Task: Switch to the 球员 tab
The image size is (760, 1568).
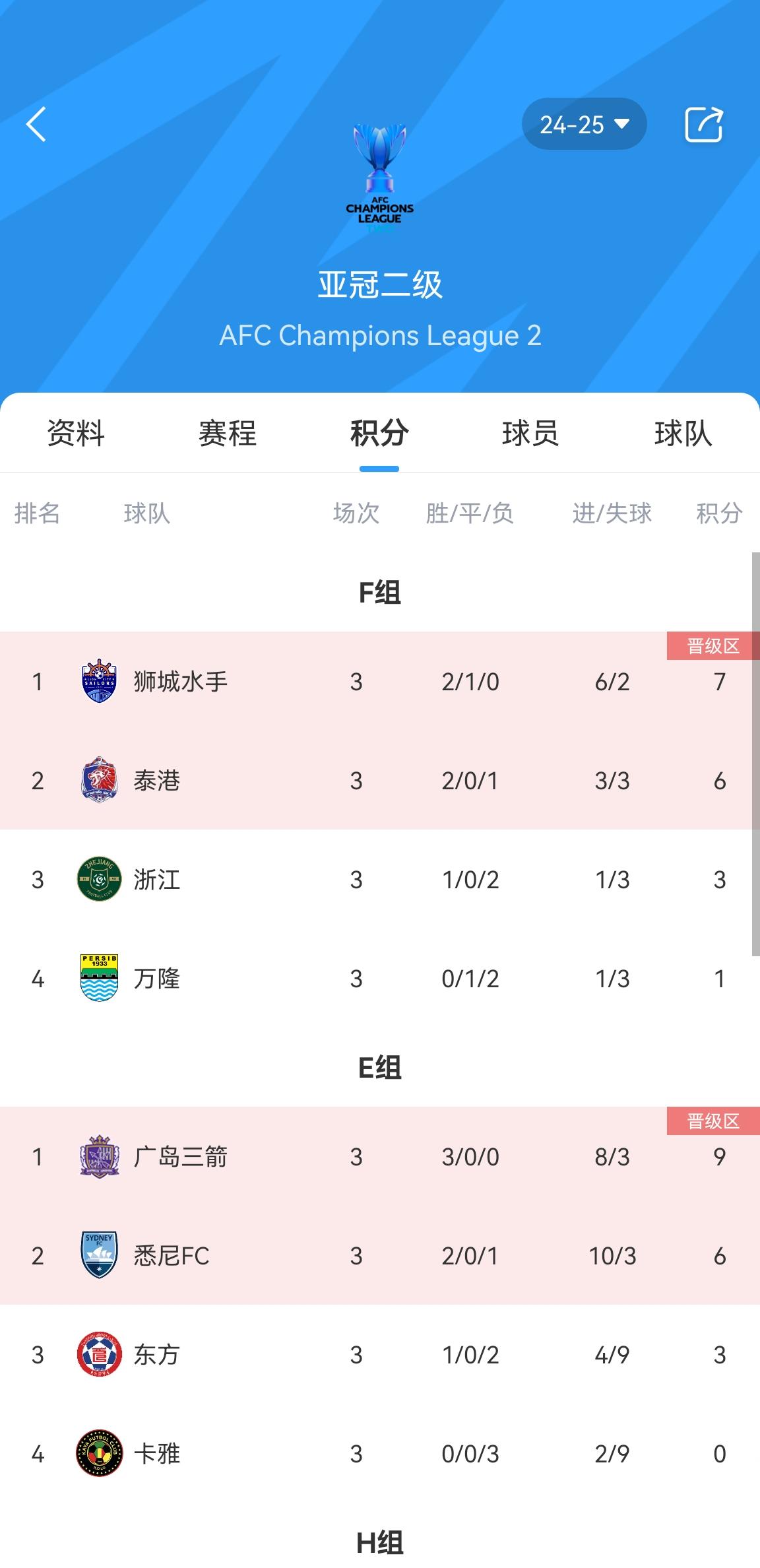Action: tap(531, 434)
